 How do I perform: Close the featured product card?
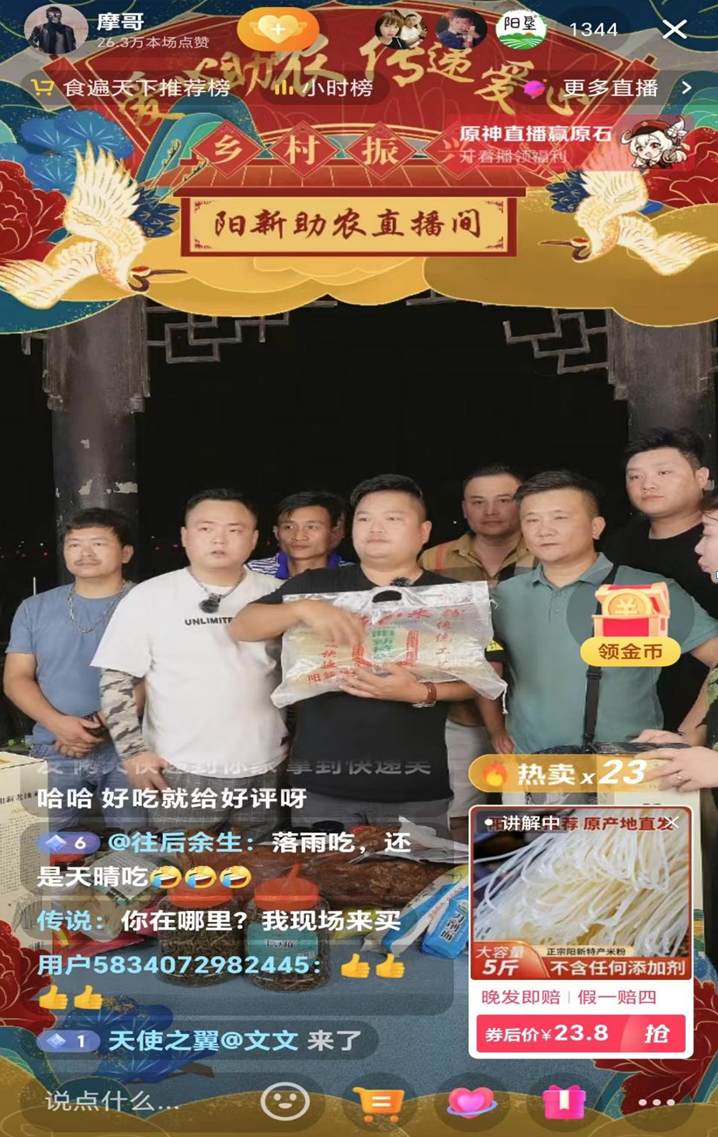[x=673, y=822]
